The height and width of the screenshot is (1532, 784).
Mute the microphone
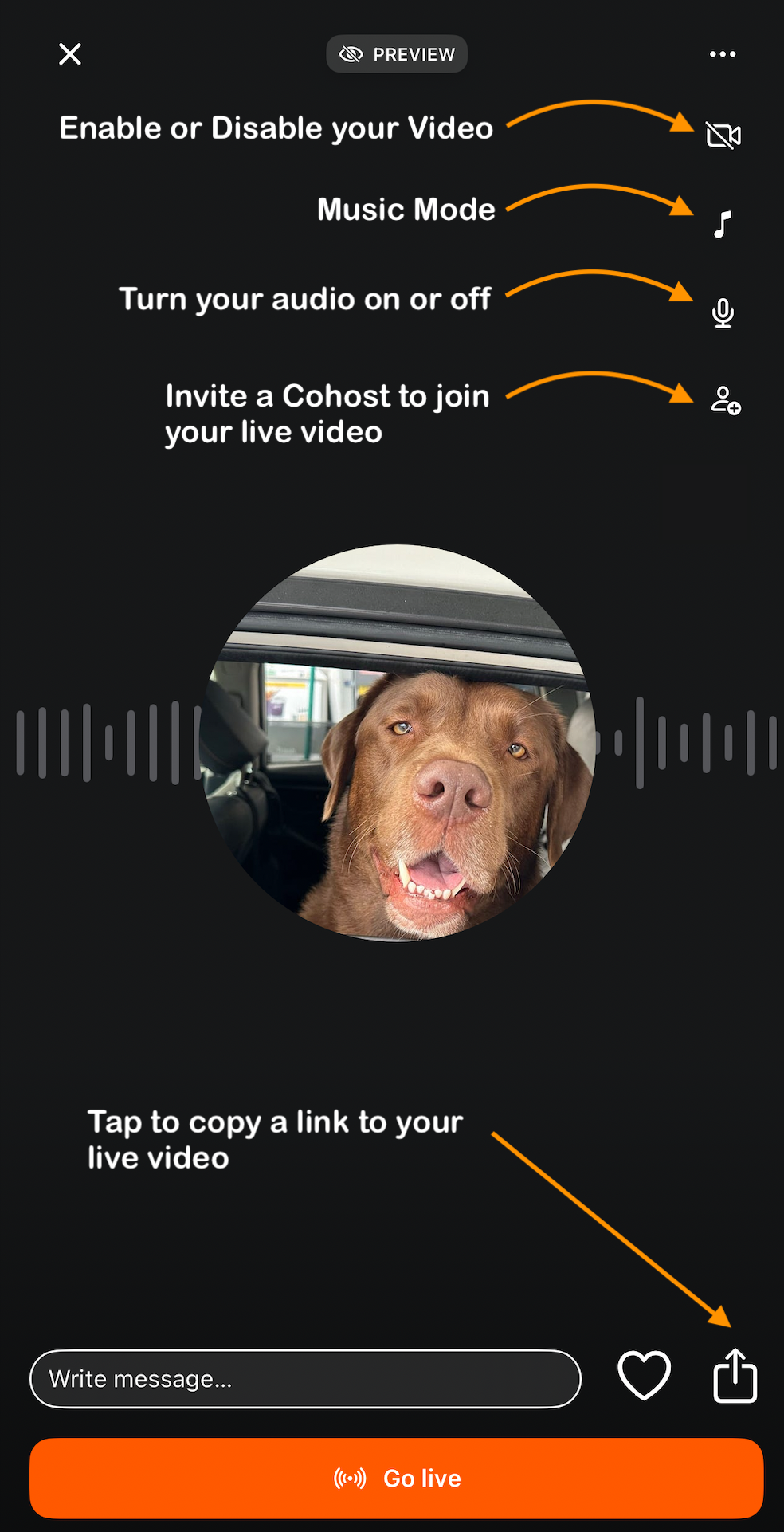(x=723, y=312)
